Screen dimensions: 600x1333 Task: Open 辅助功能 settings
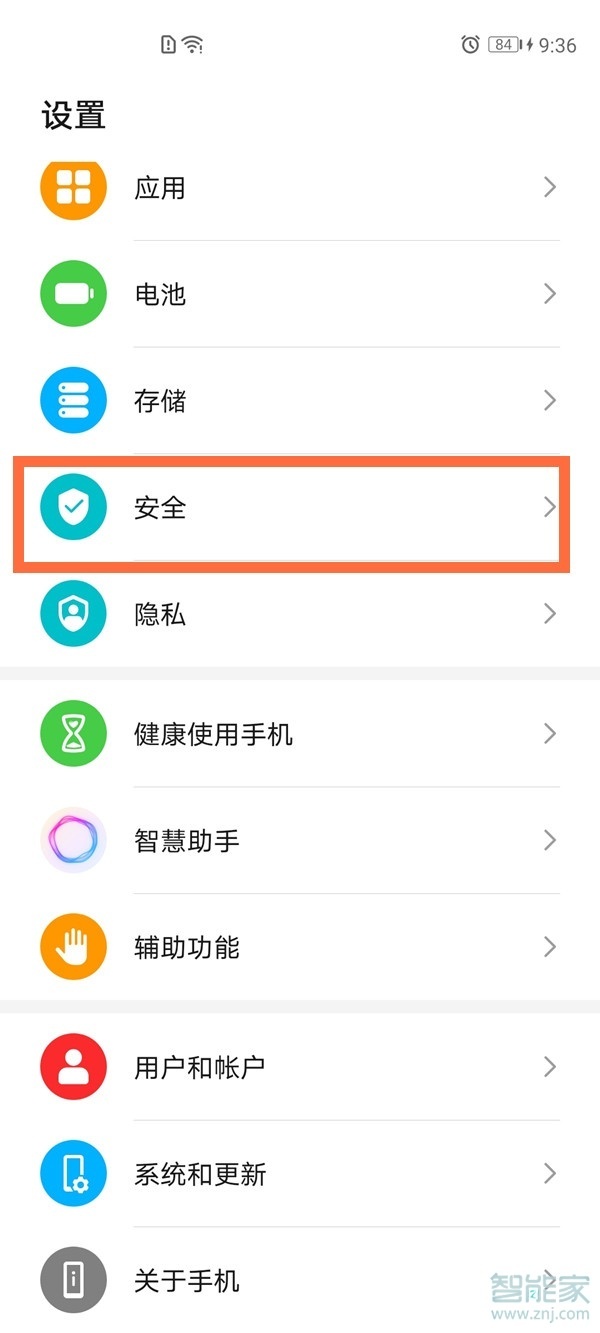pos(300,947)
